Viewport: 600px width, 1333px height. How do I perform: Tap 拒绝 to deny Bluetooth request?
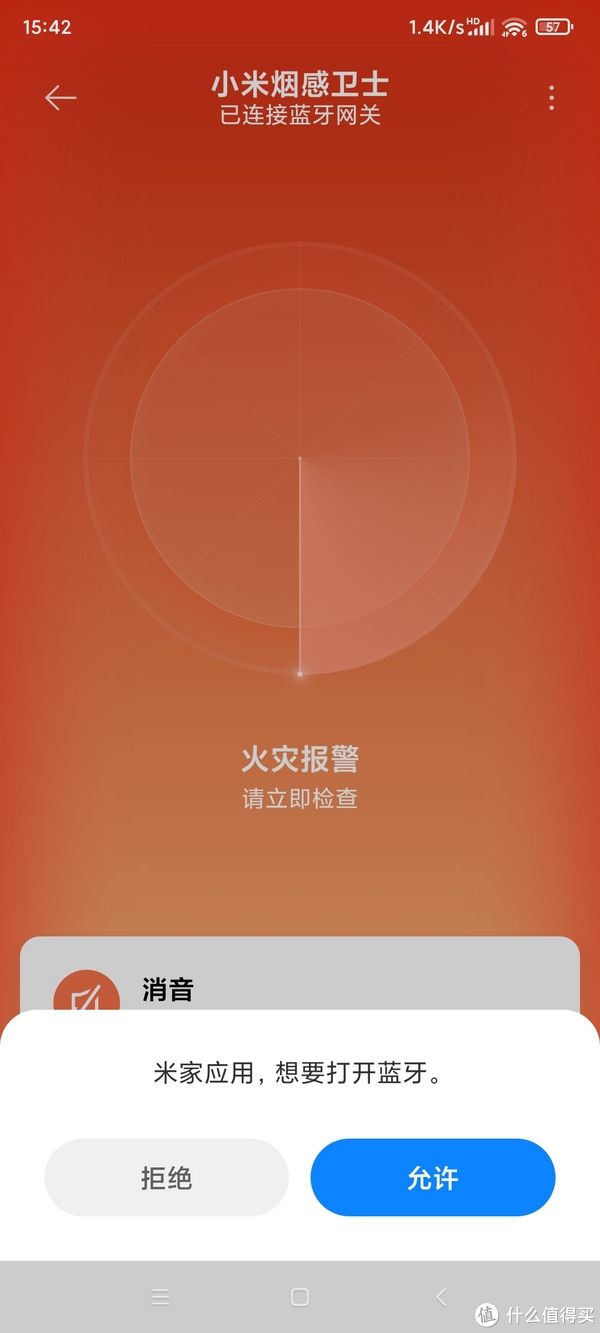click(166, 1178)
